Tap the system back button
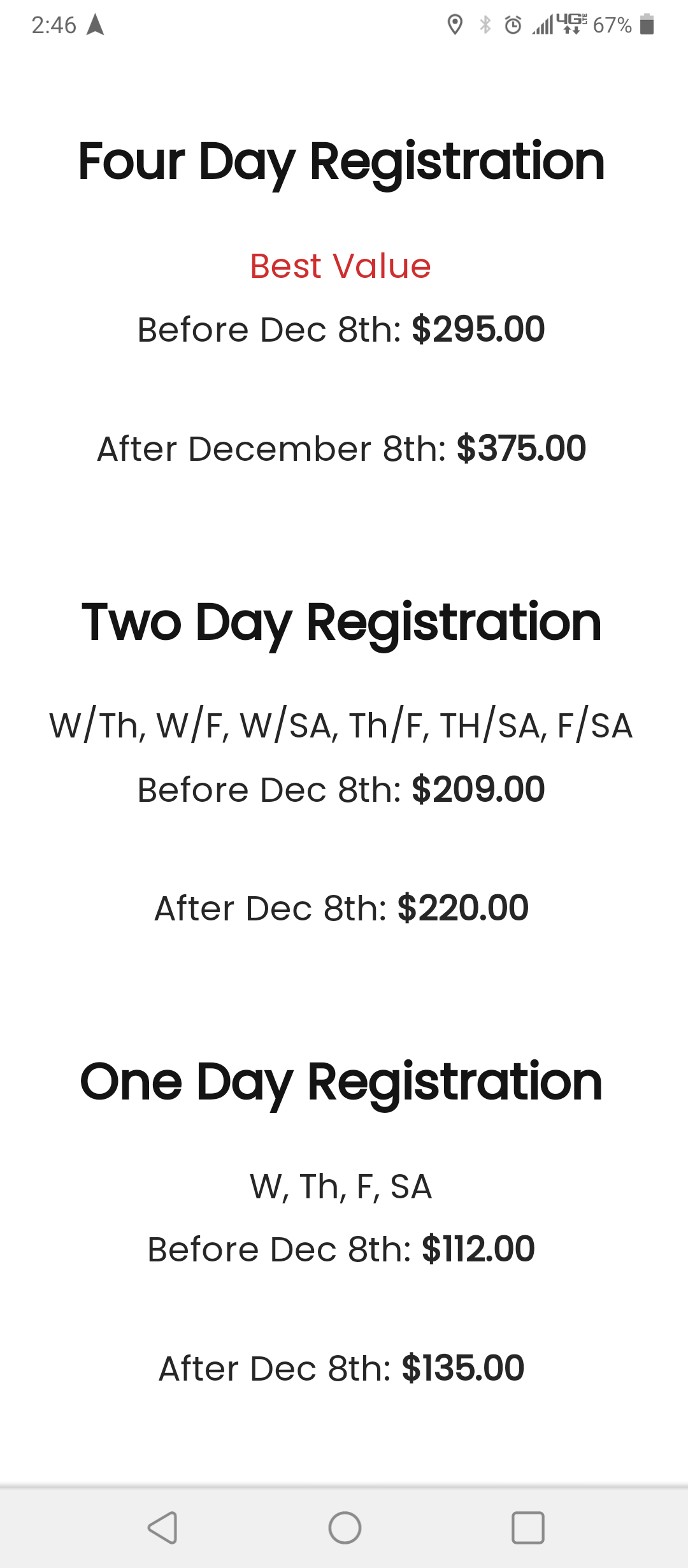This screenshot has height=1568, width=688. [x=162, y=1528]
